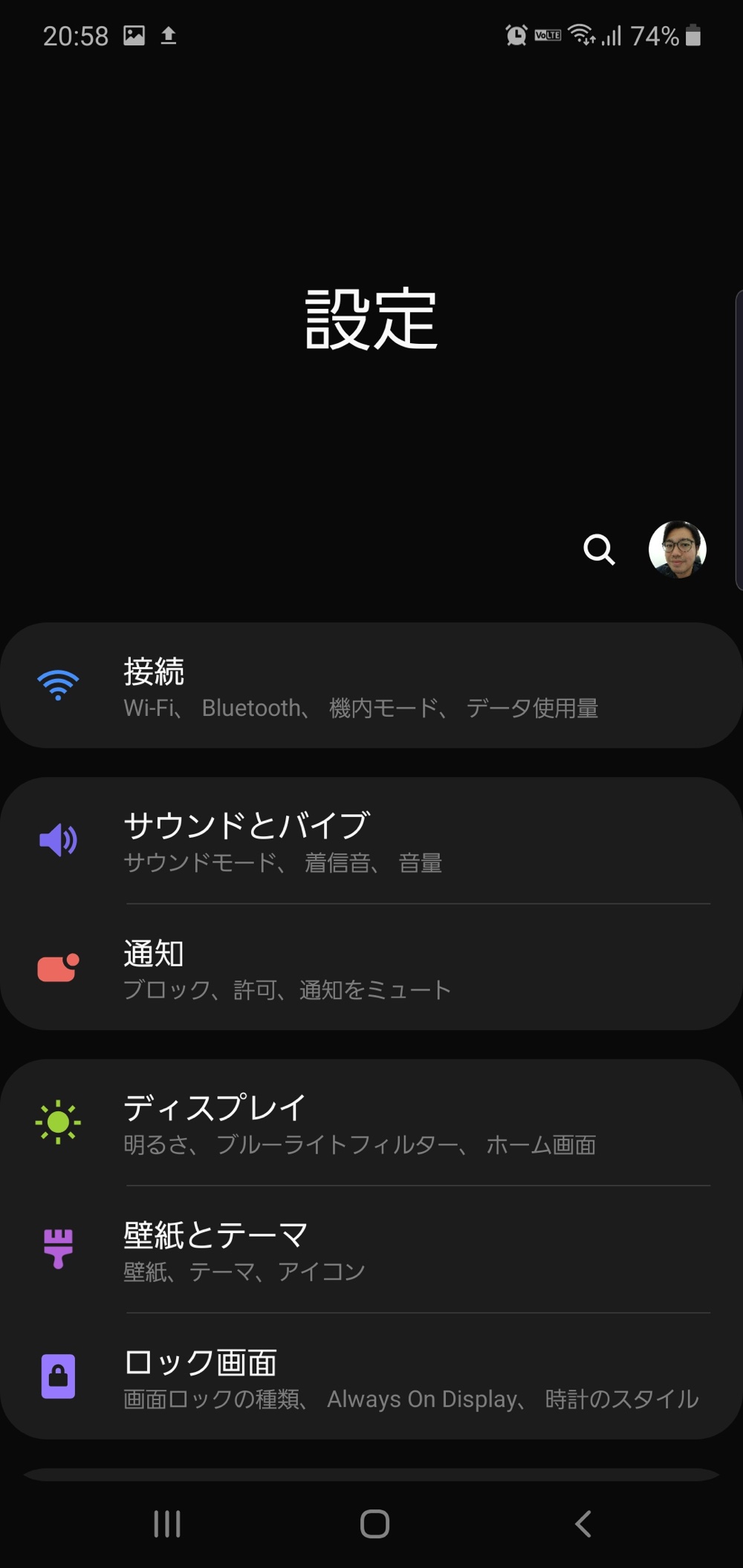Image resolution: width=743 pixels, height=1568 pixels.
Task: Open settings search with the magnifier icon
Action: click(x=599, y=550)
